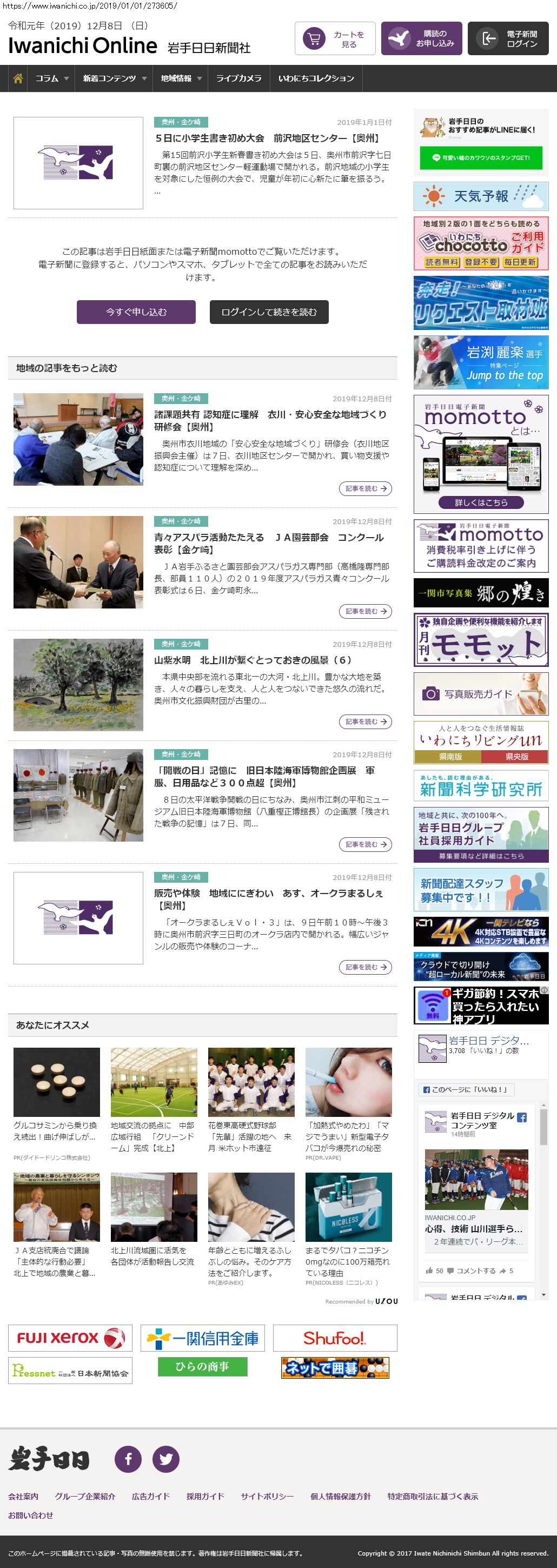Open 会社案内 footer link

point(23,1496)
